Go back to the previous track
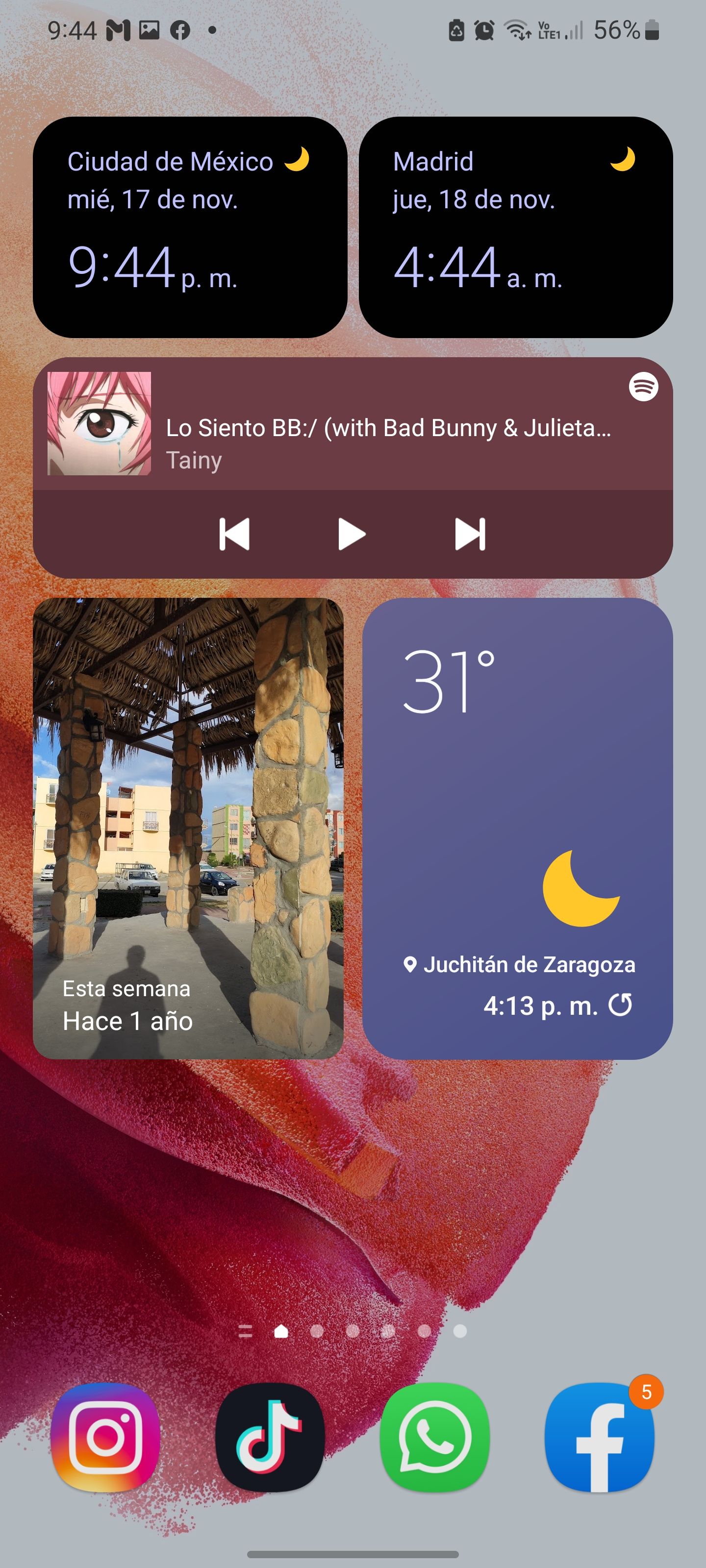Screen dimensions: 706x1568 [x=234, y=534]
